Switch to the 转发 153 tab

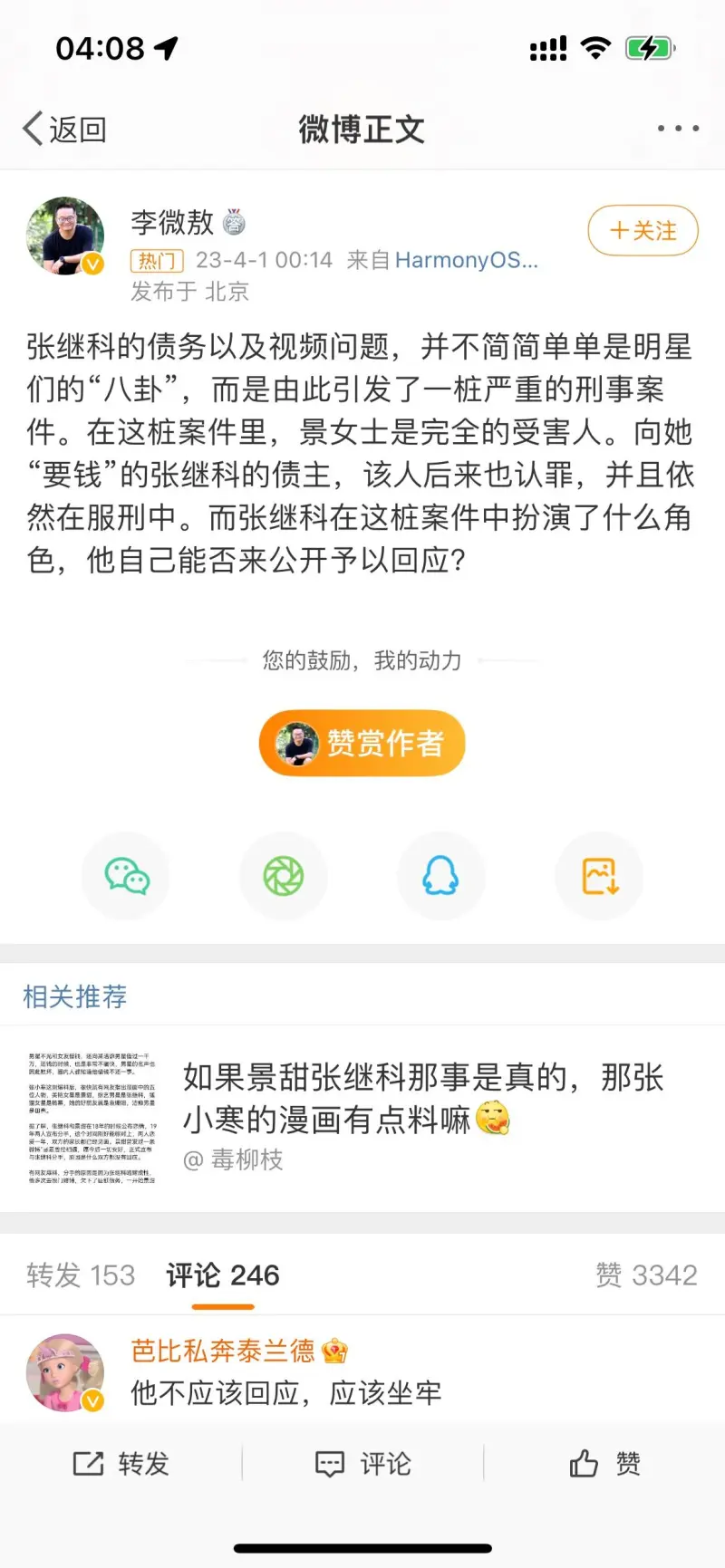point(81,1275)
